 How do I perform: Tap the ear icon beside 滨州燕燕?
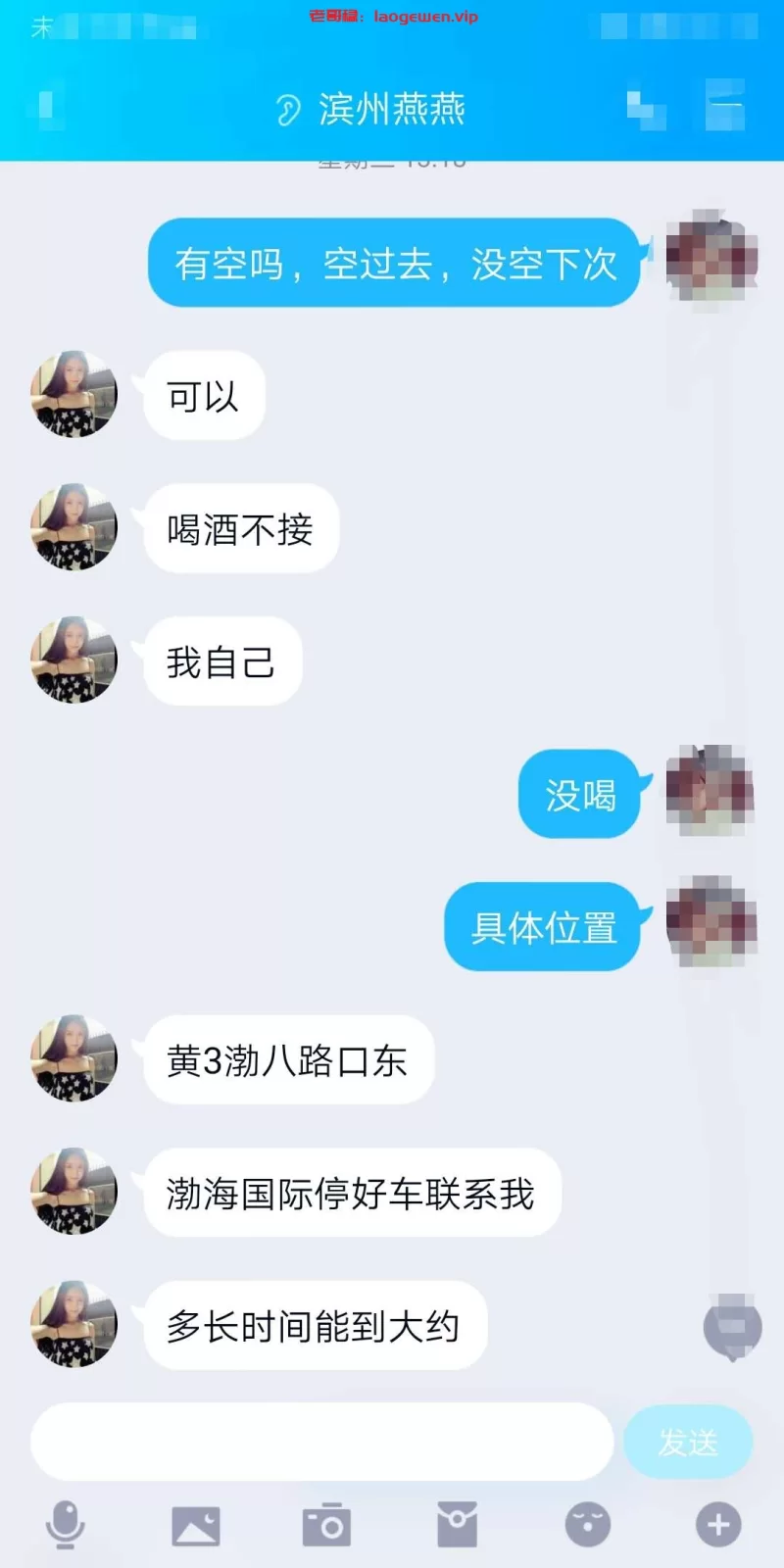click(x=287, y=110)
